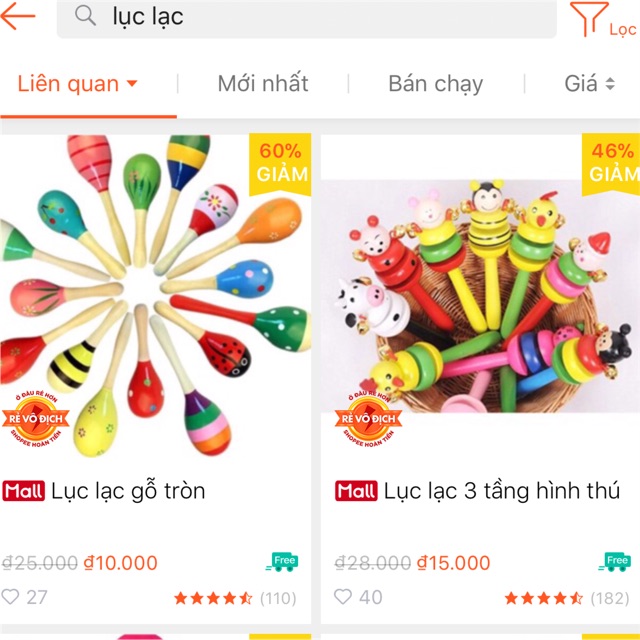Switch to the Mới nhất tab
The image size is (640, 640).
point(263,83)
